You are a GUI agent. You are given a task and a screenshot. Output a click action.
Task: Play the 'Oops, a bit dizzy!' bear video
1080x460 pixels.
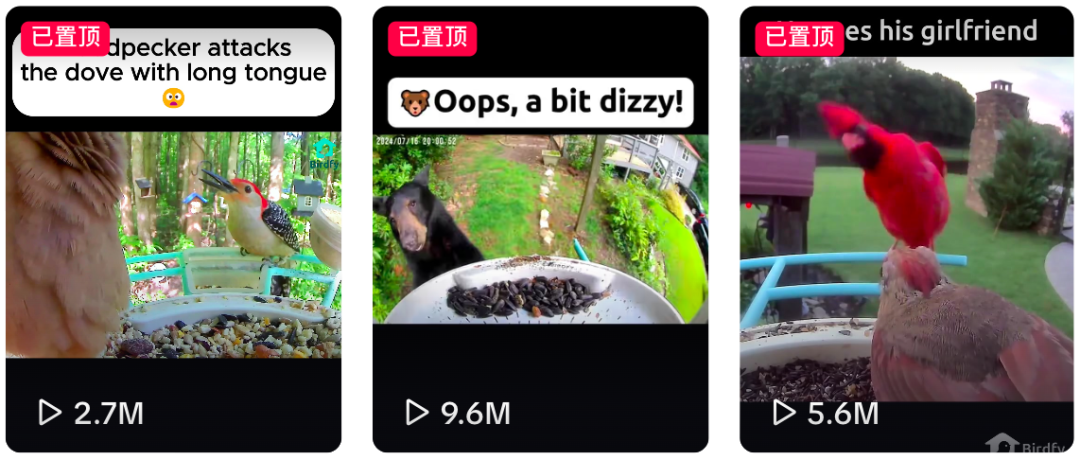coord(540,230)
